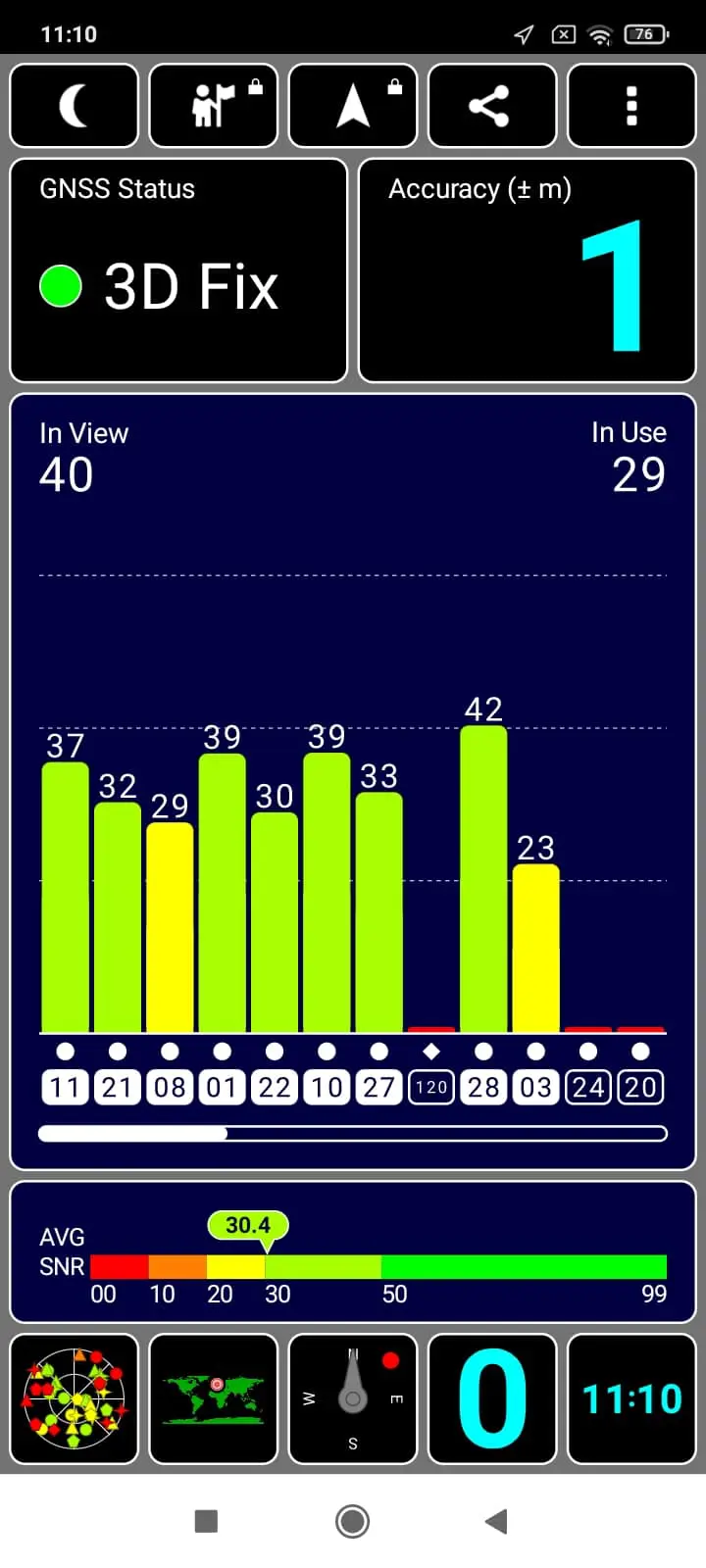Image resolution: width=706 pixels, height=1568 pixels.
Task: Open the compass tile
Action: [x=353, y=1398]
